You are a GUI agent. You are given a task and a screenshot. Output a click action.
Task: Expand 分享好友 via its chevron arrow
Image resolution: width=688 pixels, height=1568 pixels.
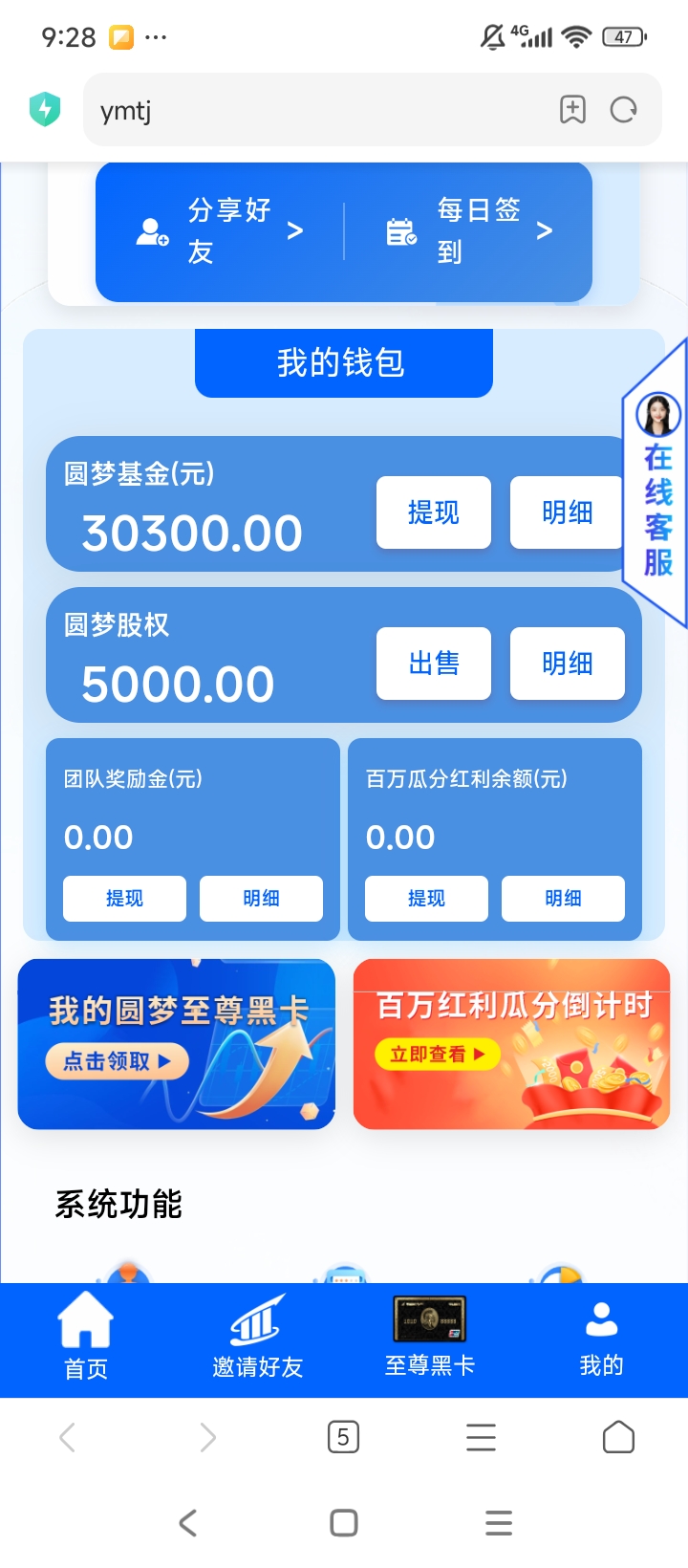pyautogui.click(x=296, y=230)
